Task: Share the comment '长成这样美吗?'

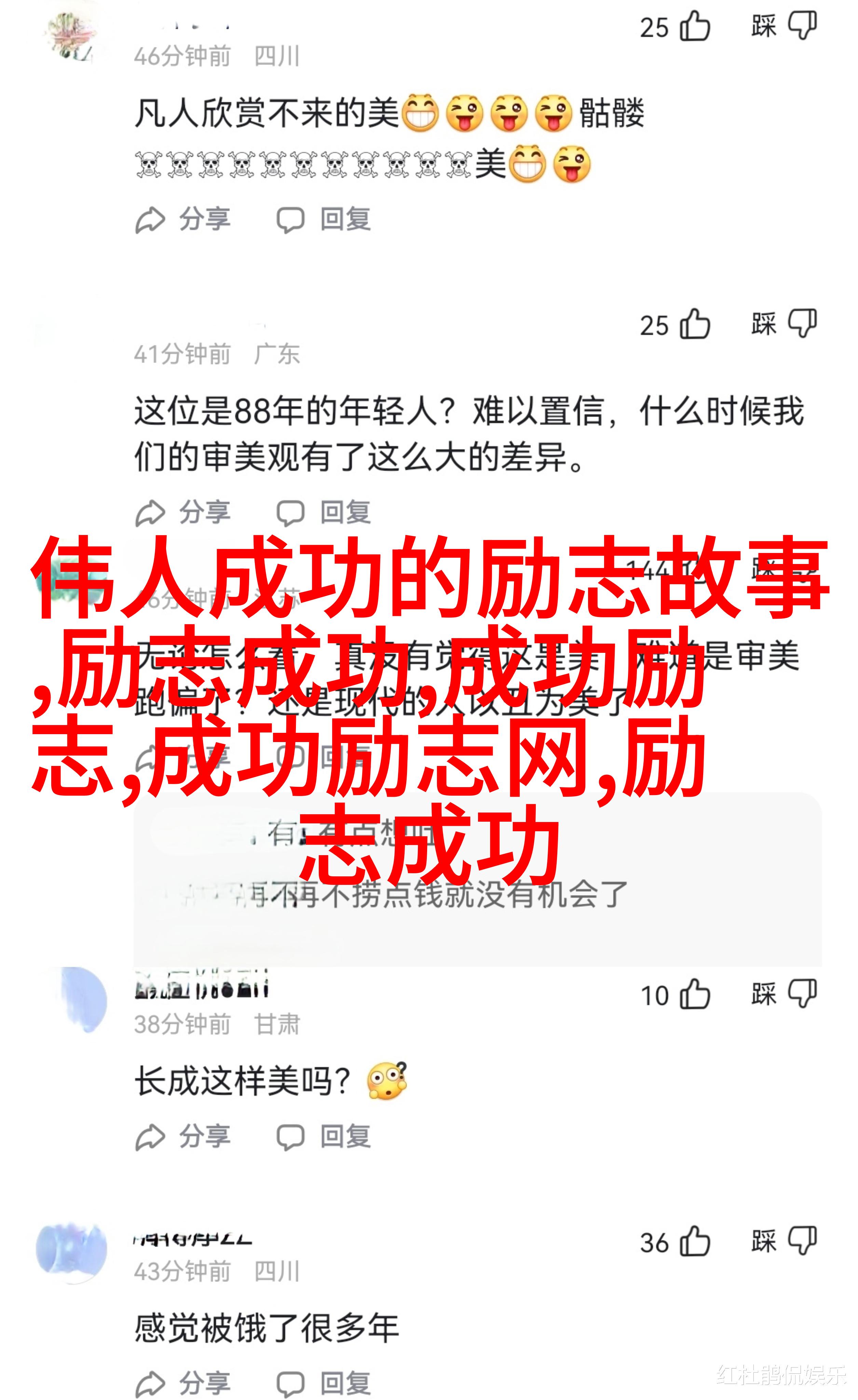Action: (183, 1136)
